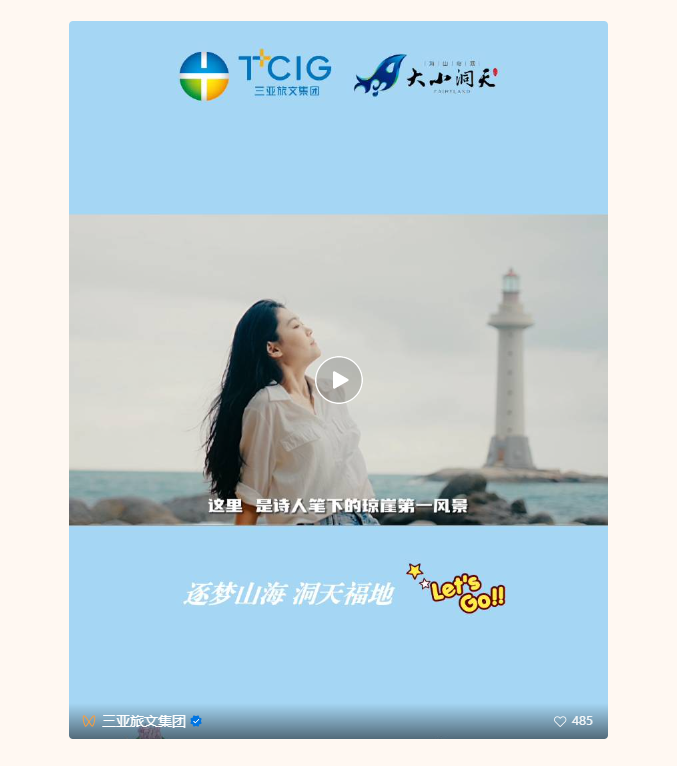677x766 pixels.
Task: Play the lighthouse video
Action: [339, 380]
